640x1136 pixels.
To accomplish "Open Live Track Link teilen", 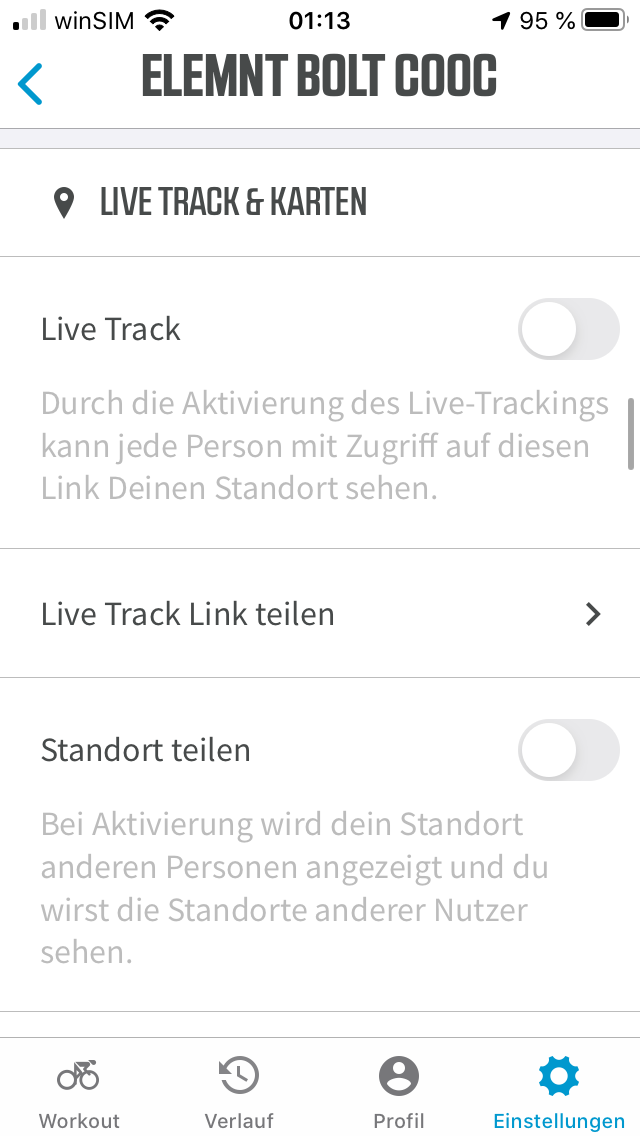I will (320, 614).
